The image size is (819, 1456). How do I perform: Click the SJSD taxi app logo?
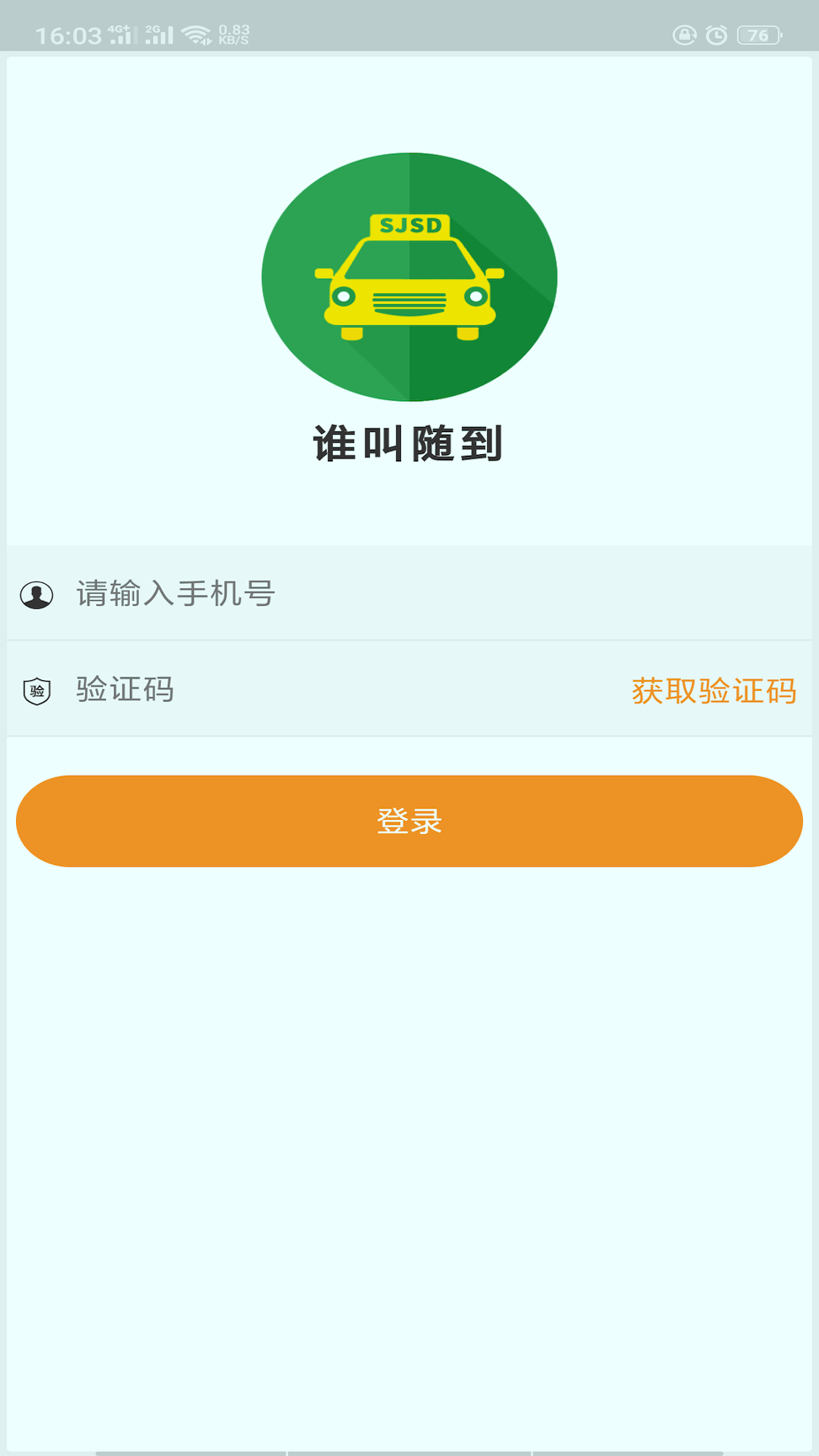pyautogui.click(x=409, y=276)
